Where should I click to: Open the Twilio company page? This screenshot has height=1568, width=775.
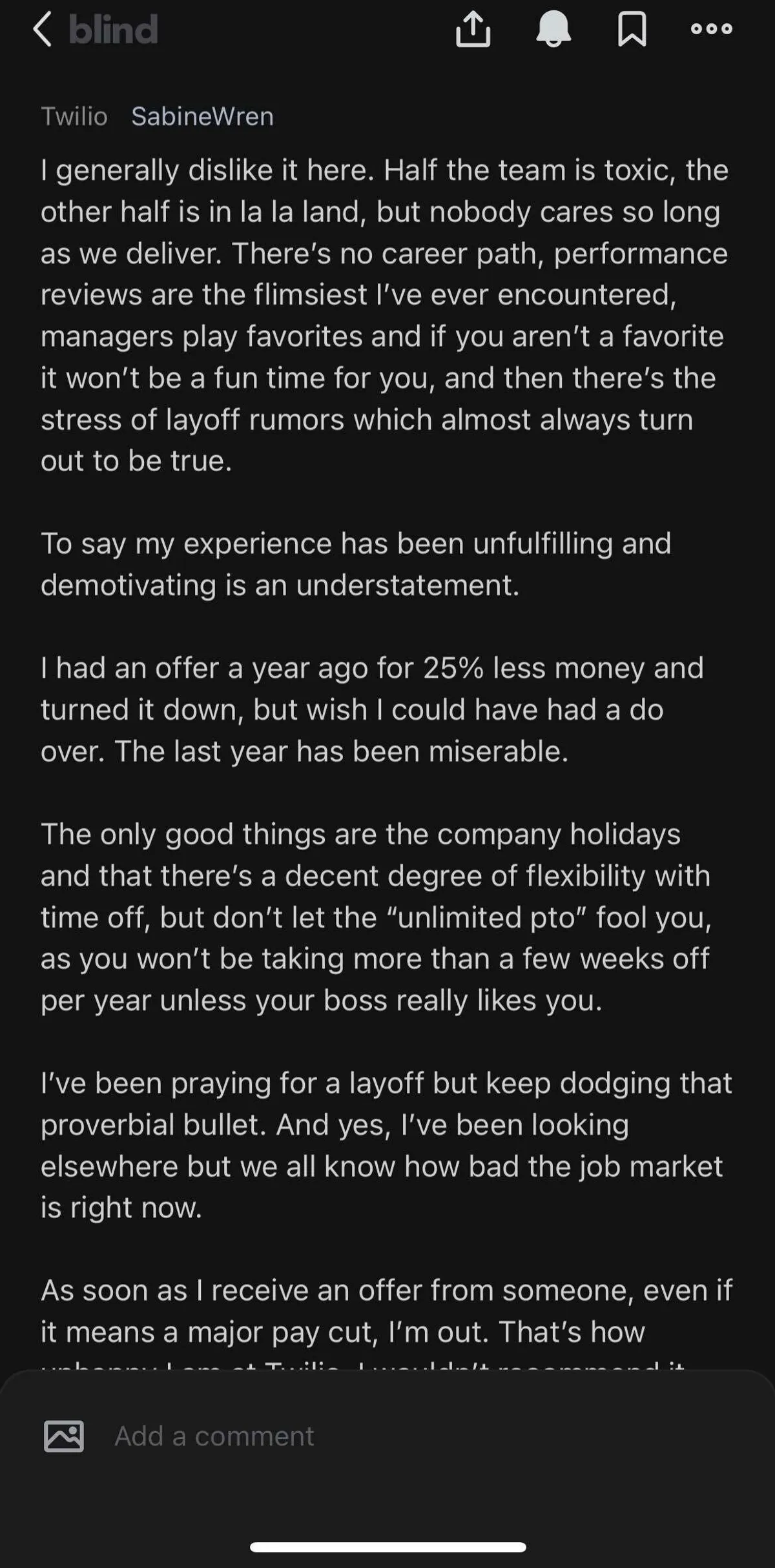point(74,116)
